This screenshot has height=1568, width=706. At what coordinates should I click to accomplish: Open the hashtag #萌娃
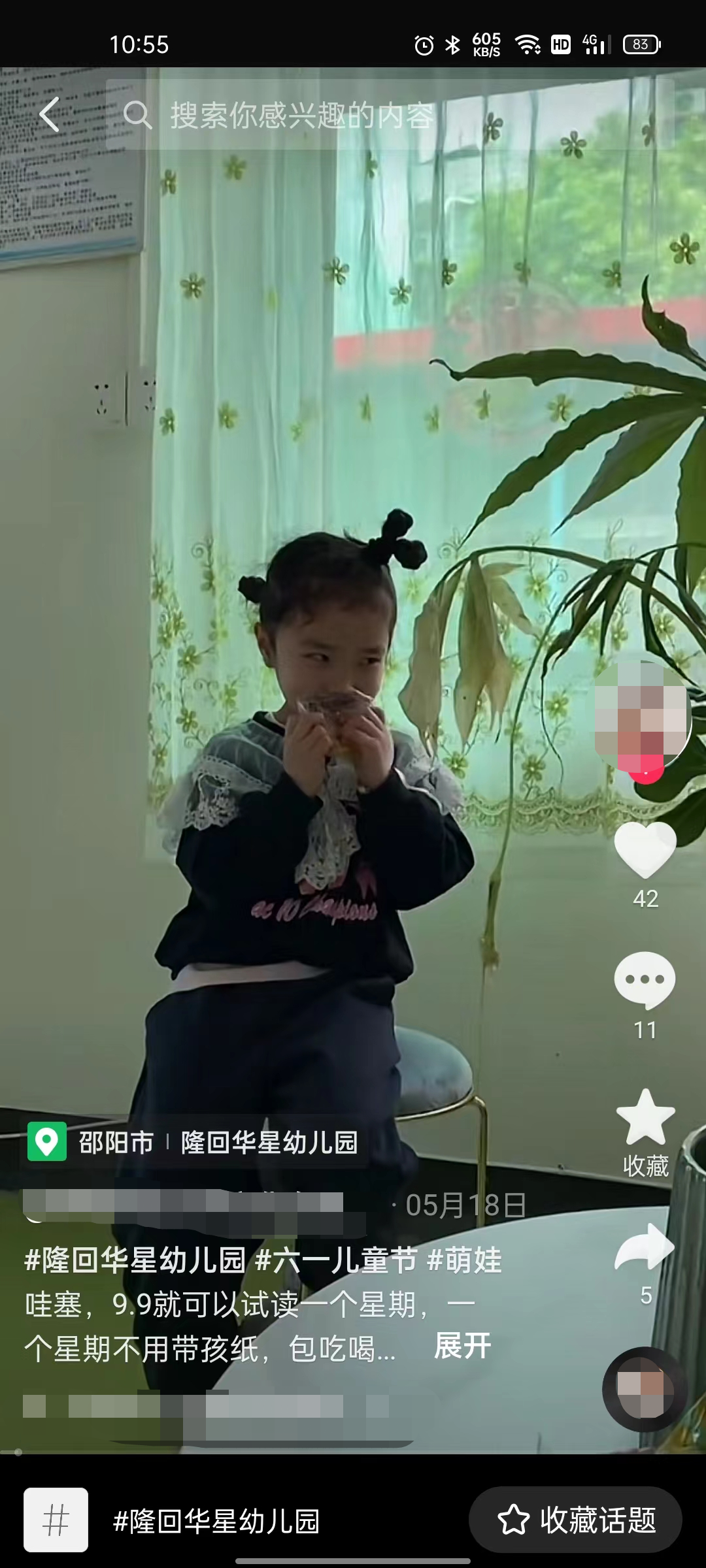coord(464,1260)
